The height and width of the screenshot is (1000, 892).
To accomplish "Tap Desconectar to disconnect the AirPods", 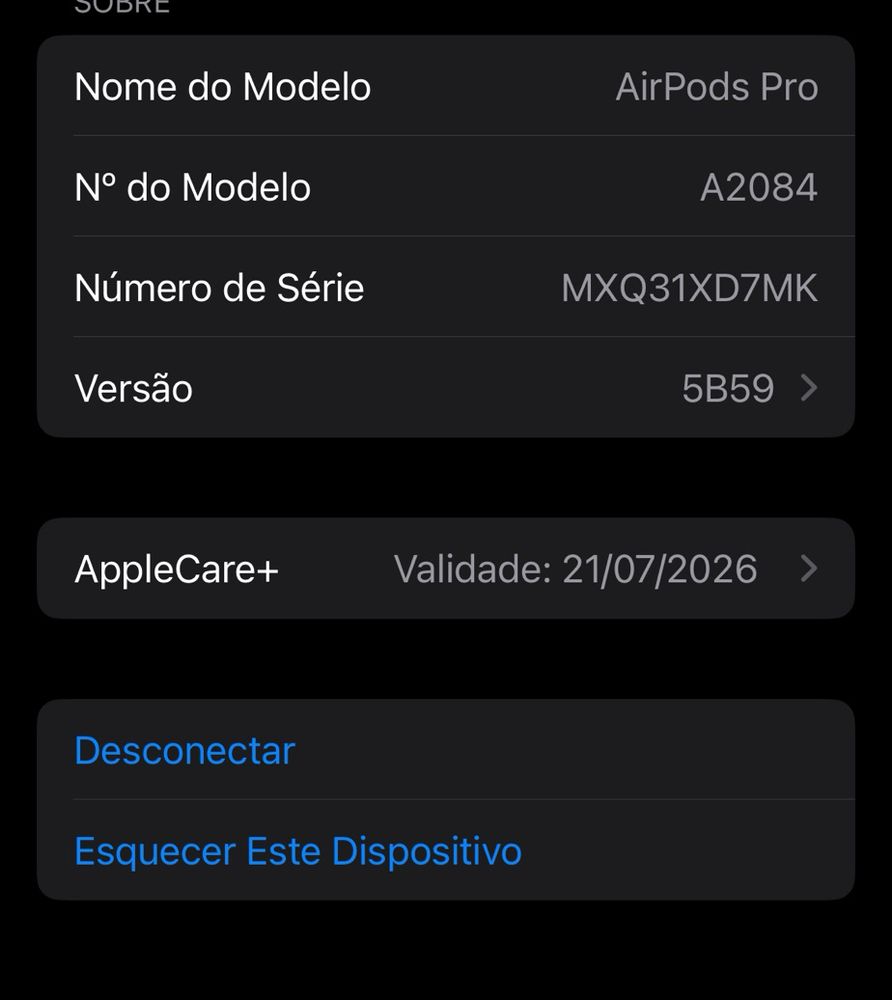I will click(185, 750).
